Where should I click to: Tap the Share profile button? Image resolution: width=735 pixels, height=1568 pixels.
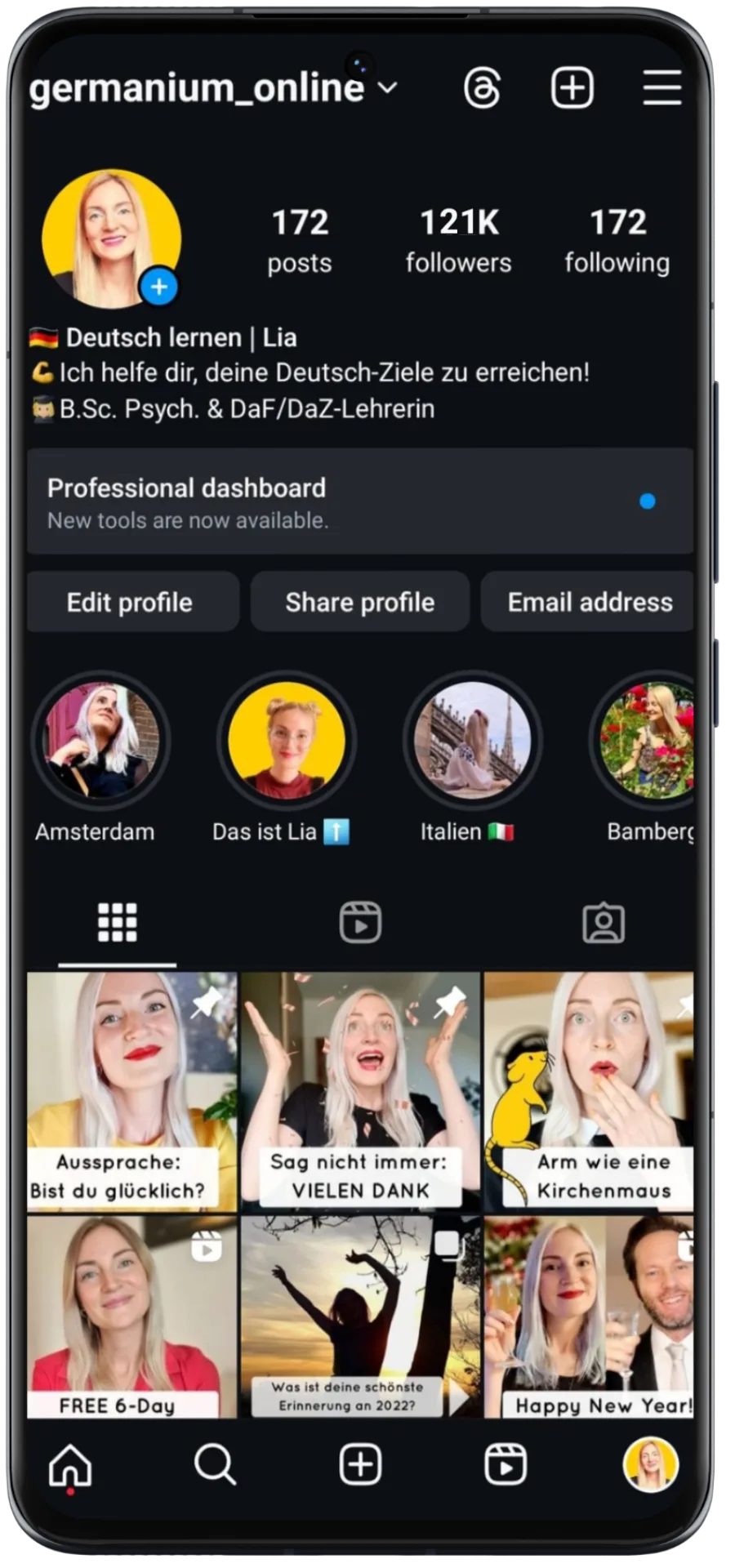pyautogui.click(x=359, y=602)
